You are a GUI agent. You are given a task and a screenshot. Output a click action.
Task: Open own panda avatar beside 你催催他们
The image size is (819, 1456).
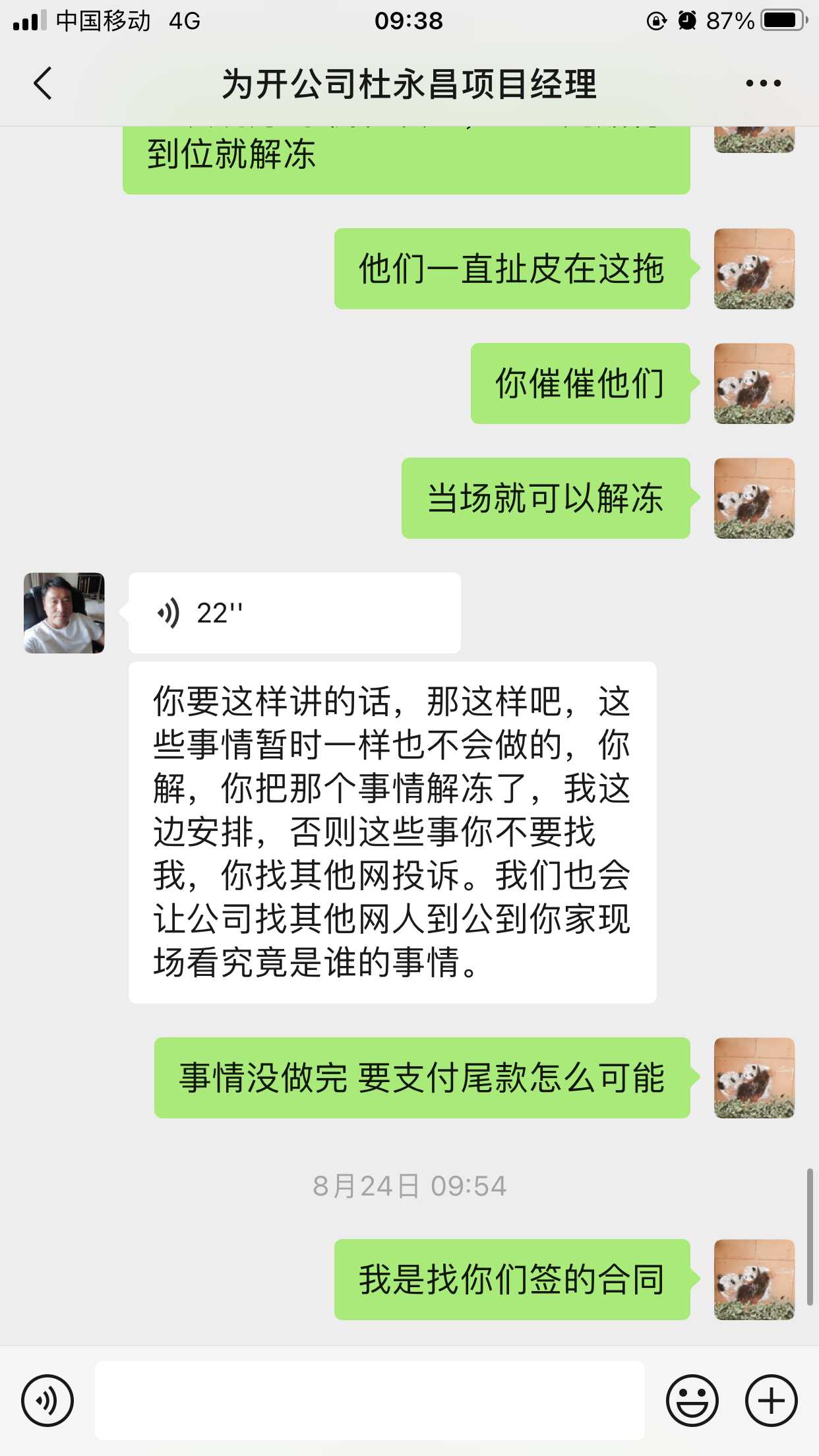[754, 383]
